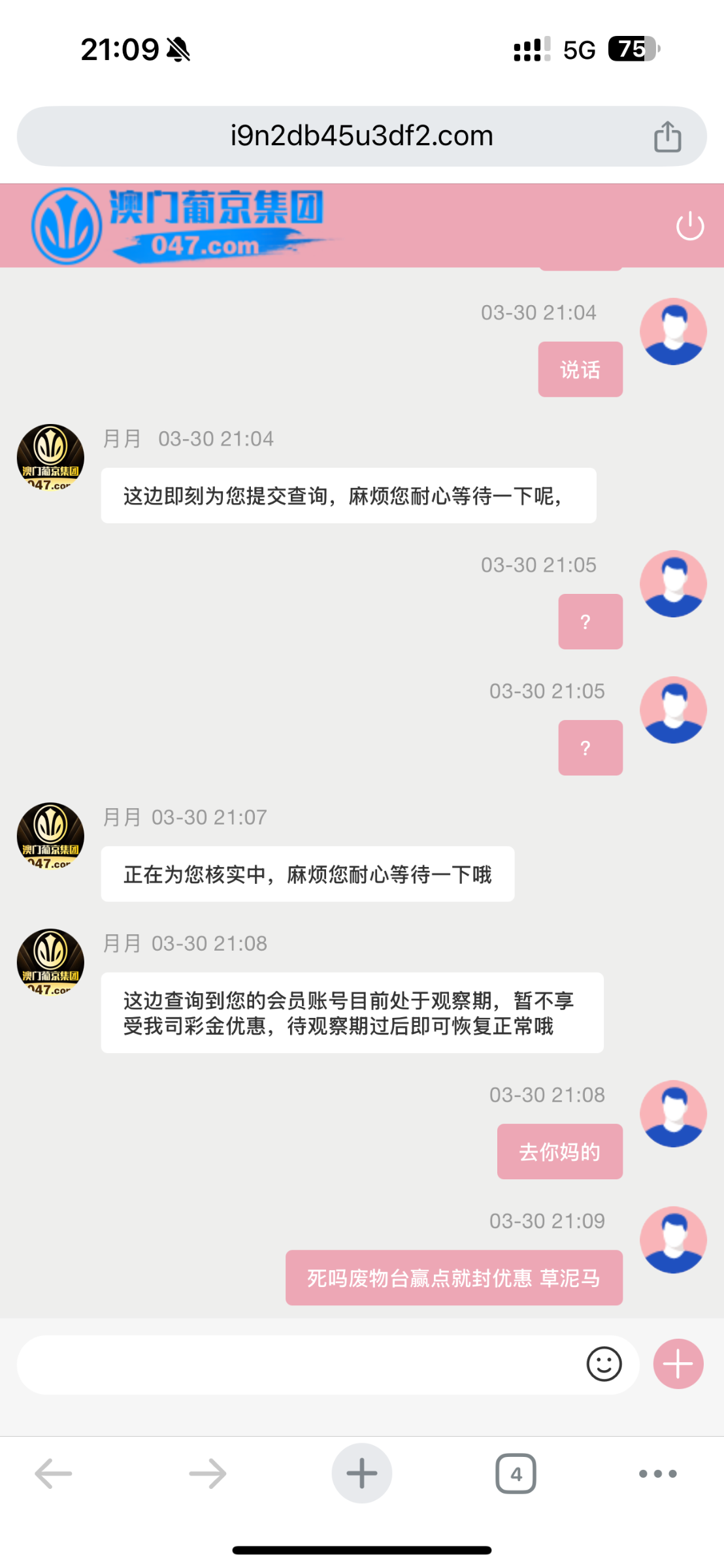Share the page from the address bar
The image size is (724, 1568).
pos(667,137)
